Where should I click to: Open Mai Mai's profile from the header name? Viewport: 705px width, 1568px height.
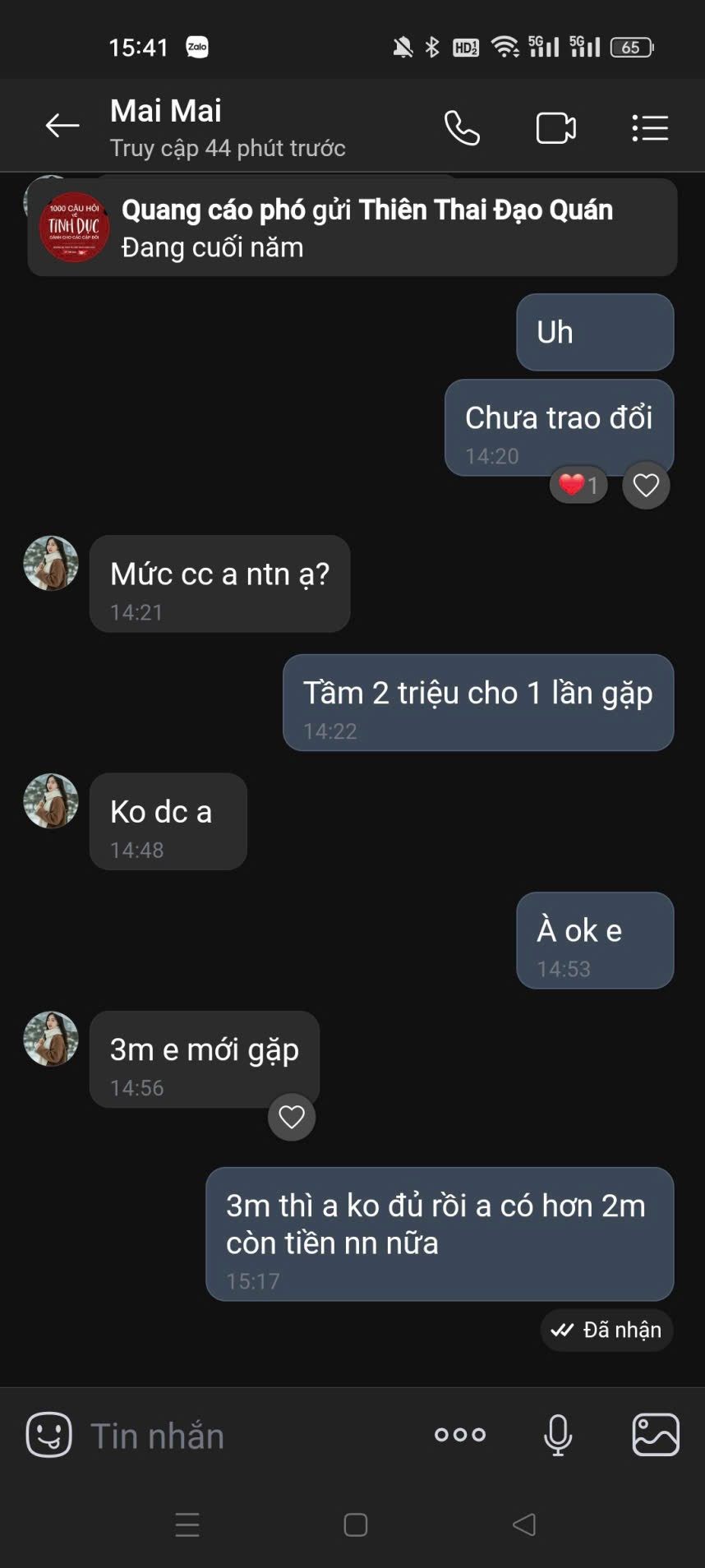click(x=166, y=112)
